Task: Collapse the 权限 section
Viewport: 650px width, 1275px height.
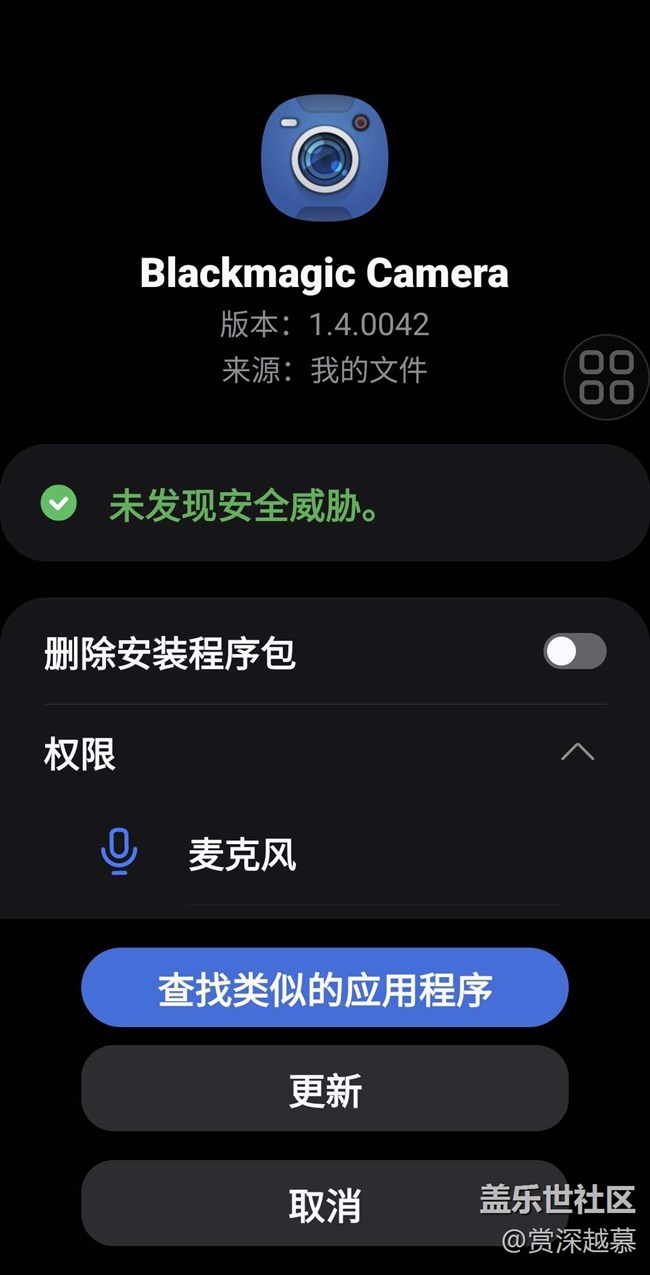Action: coord(577,752)
